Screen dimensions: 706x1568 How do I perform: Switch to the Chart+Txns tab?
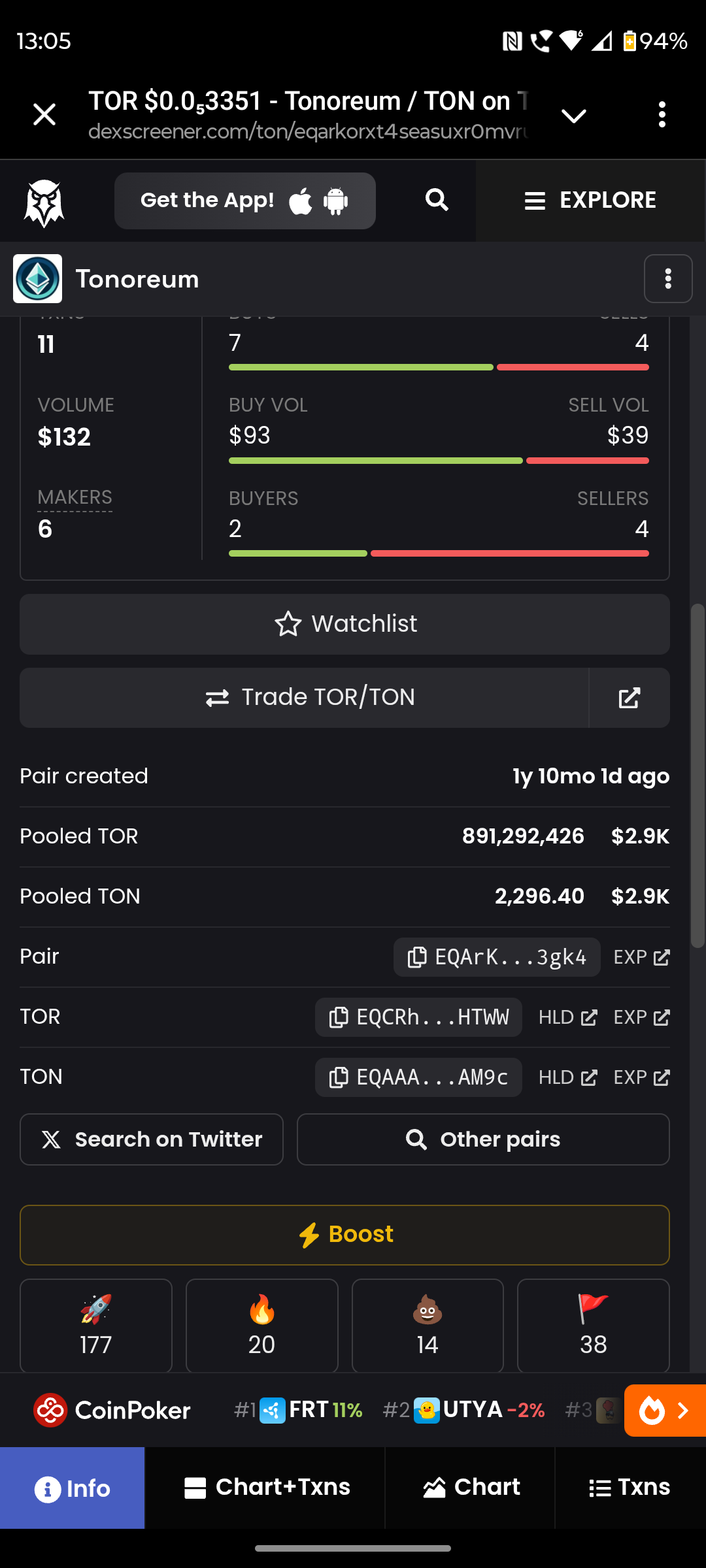(265, 1488)
